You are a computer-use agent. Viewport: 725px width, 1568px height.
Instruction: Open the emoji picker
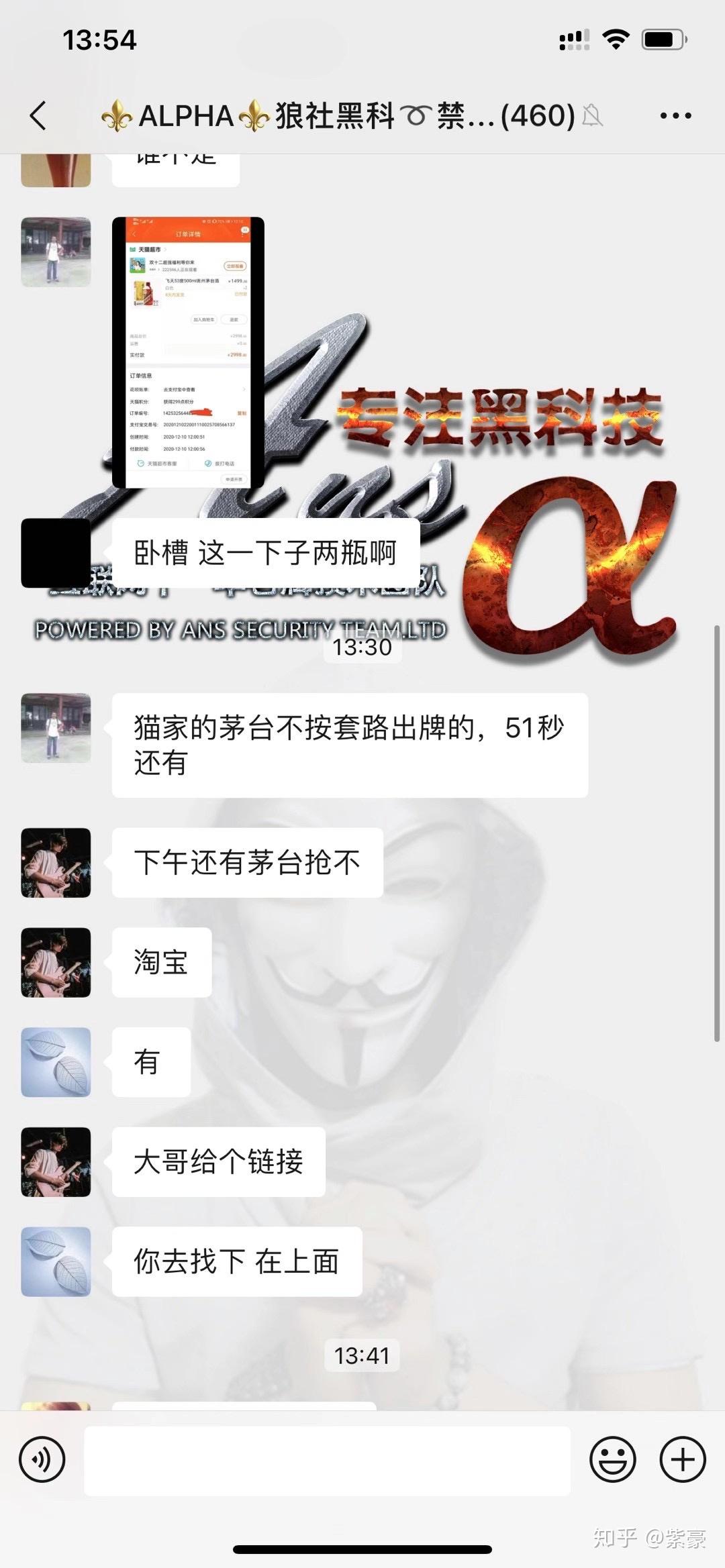(x=612, y=1459)
